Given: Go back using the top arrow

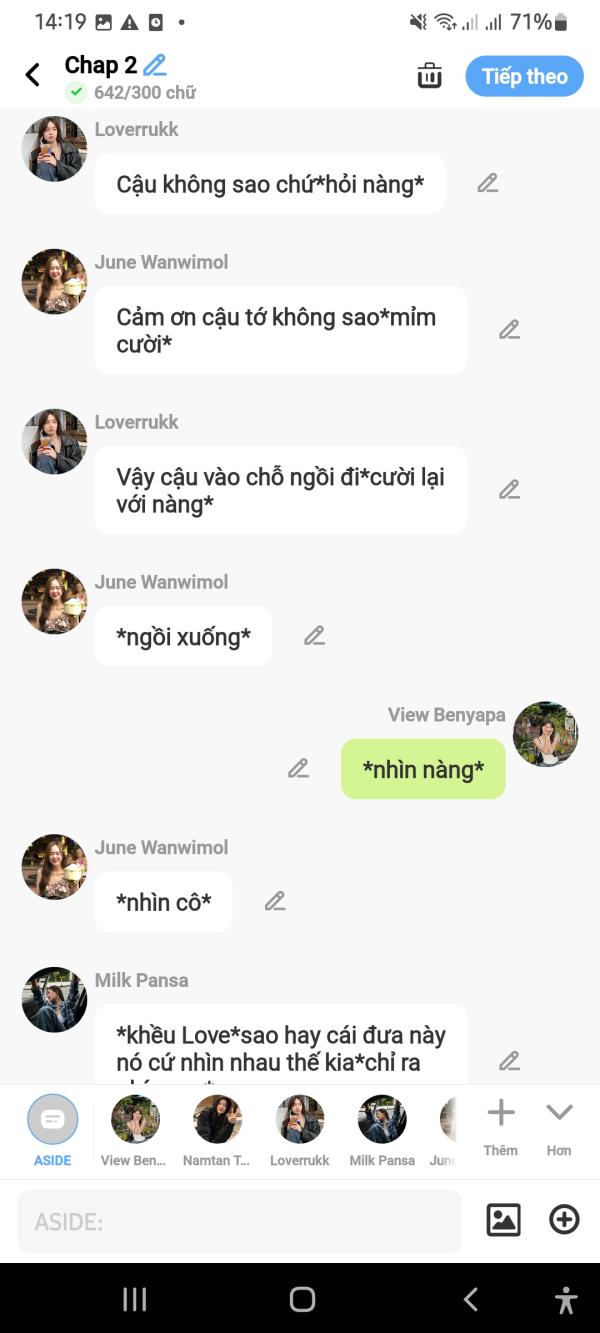Looking at the screenshot, I should 33,75.
